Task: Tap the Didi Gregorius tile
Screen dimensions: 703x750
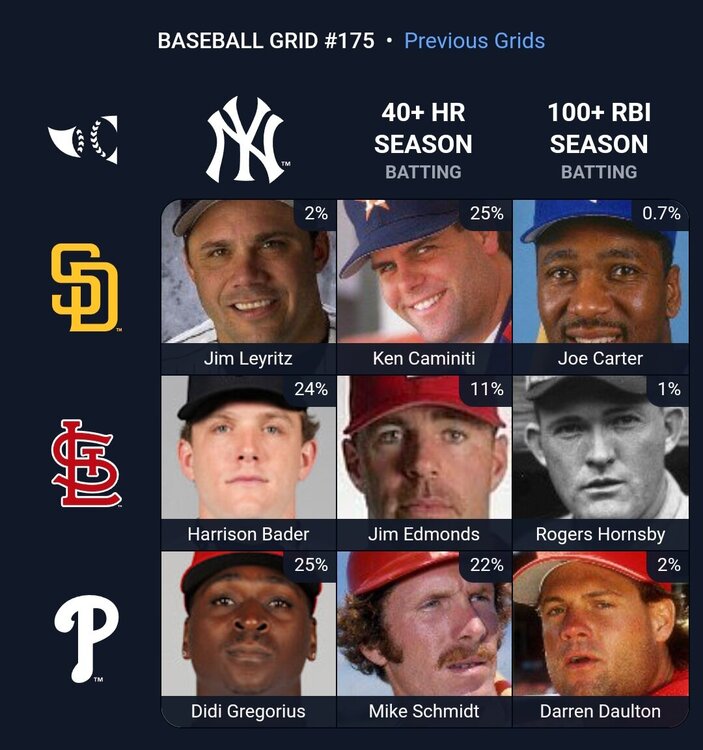Action: pyautogui.click(x=248, y=639)
